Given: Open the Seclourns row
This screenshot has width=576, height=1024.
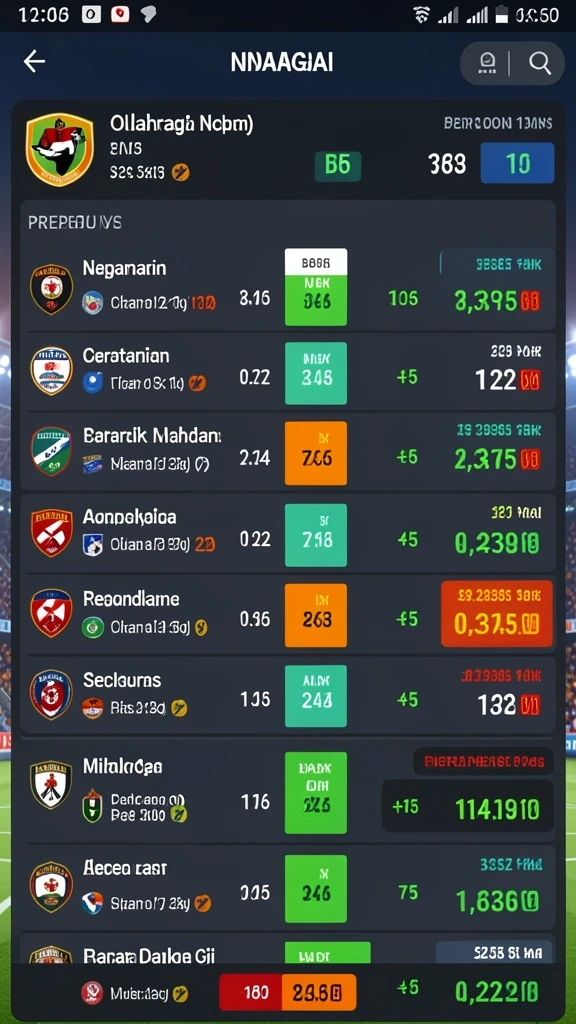Looking at the screenshot, I should pos(287,695).
